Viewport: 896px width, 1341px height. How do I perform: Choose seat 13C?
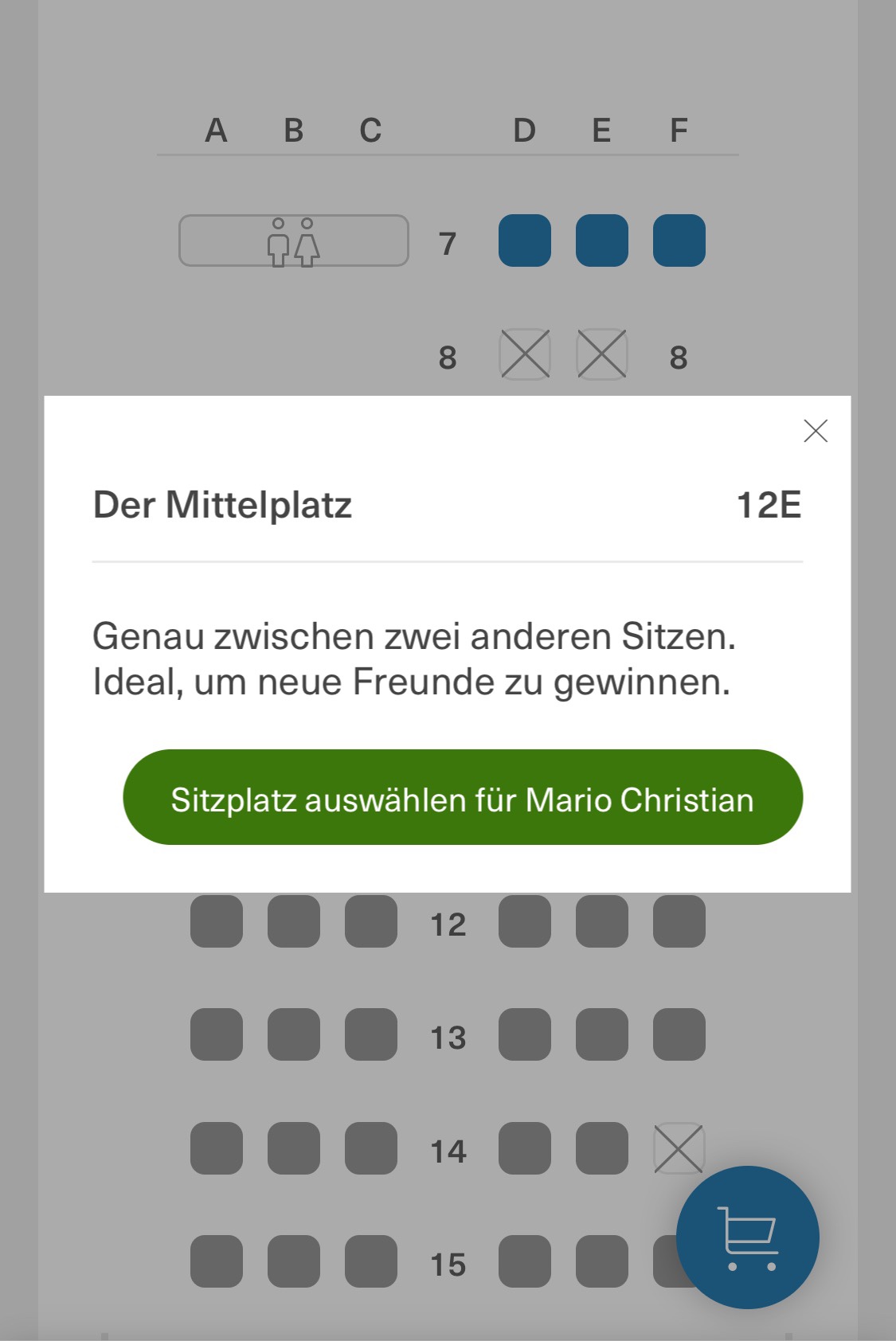pos(371,1034)
